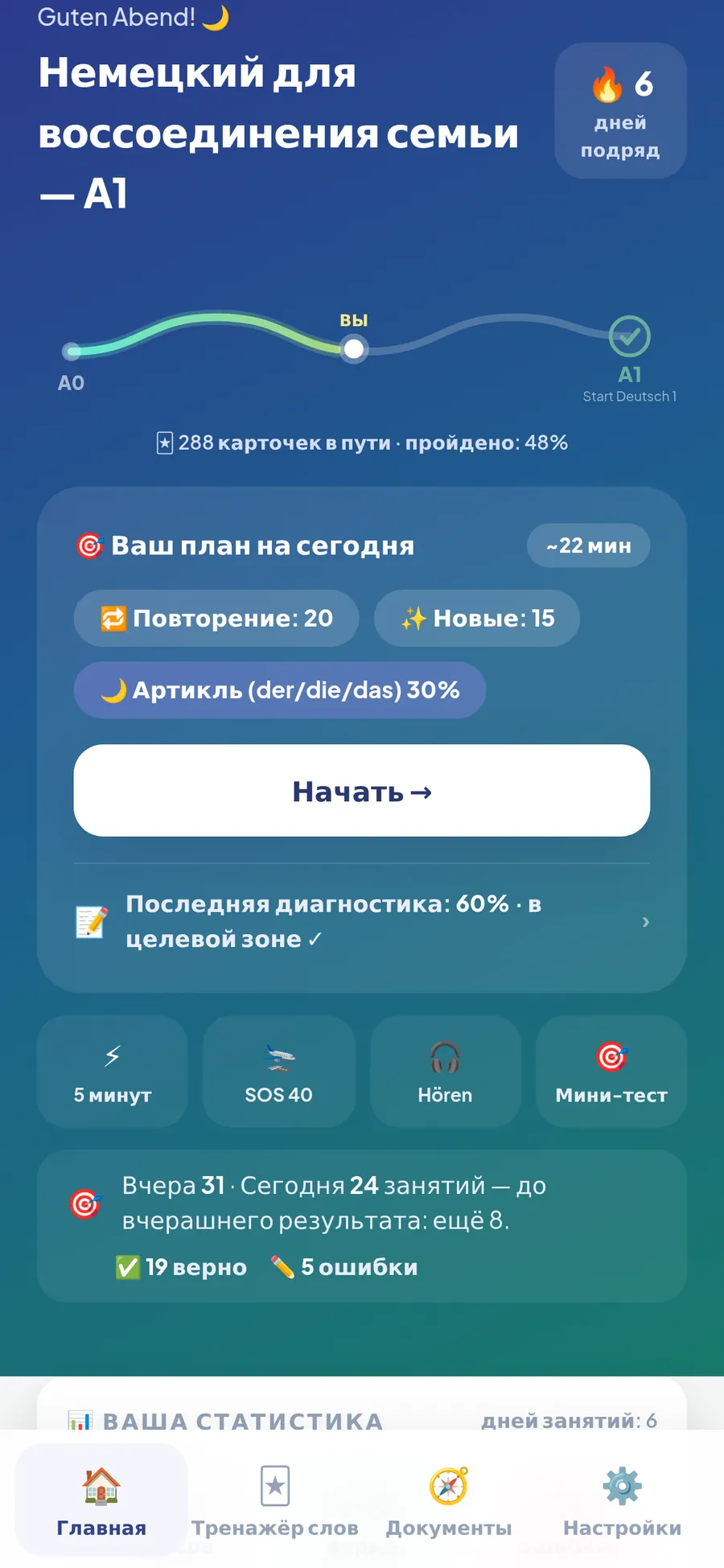This screenshot has width=724, height=1568.
Task: Select the Повторение: 20 chip
Action: pyautogui.click(x=216, y=618)
